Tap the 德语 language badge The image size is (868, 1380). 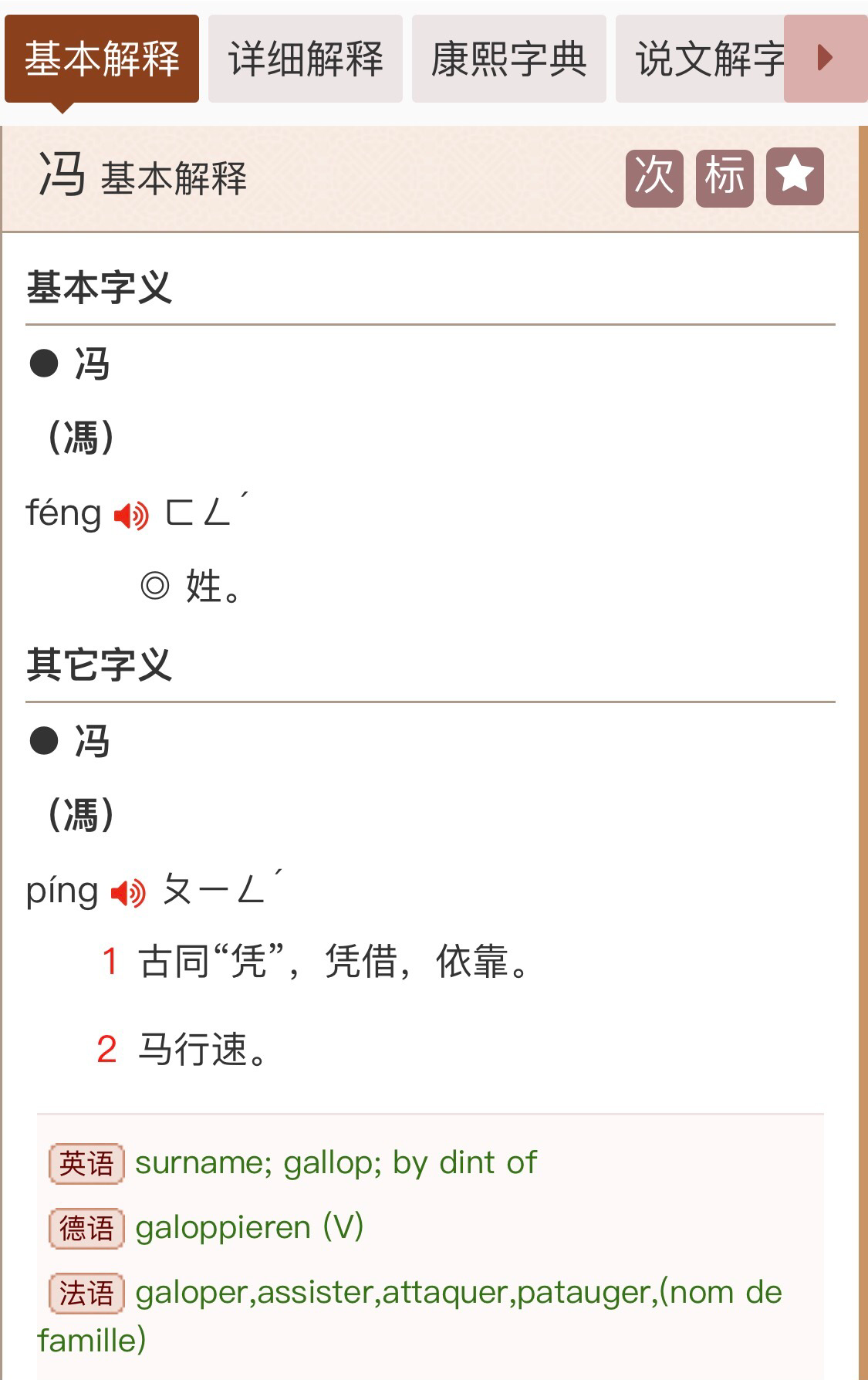pyautogui.click(x=85, y=1227)
